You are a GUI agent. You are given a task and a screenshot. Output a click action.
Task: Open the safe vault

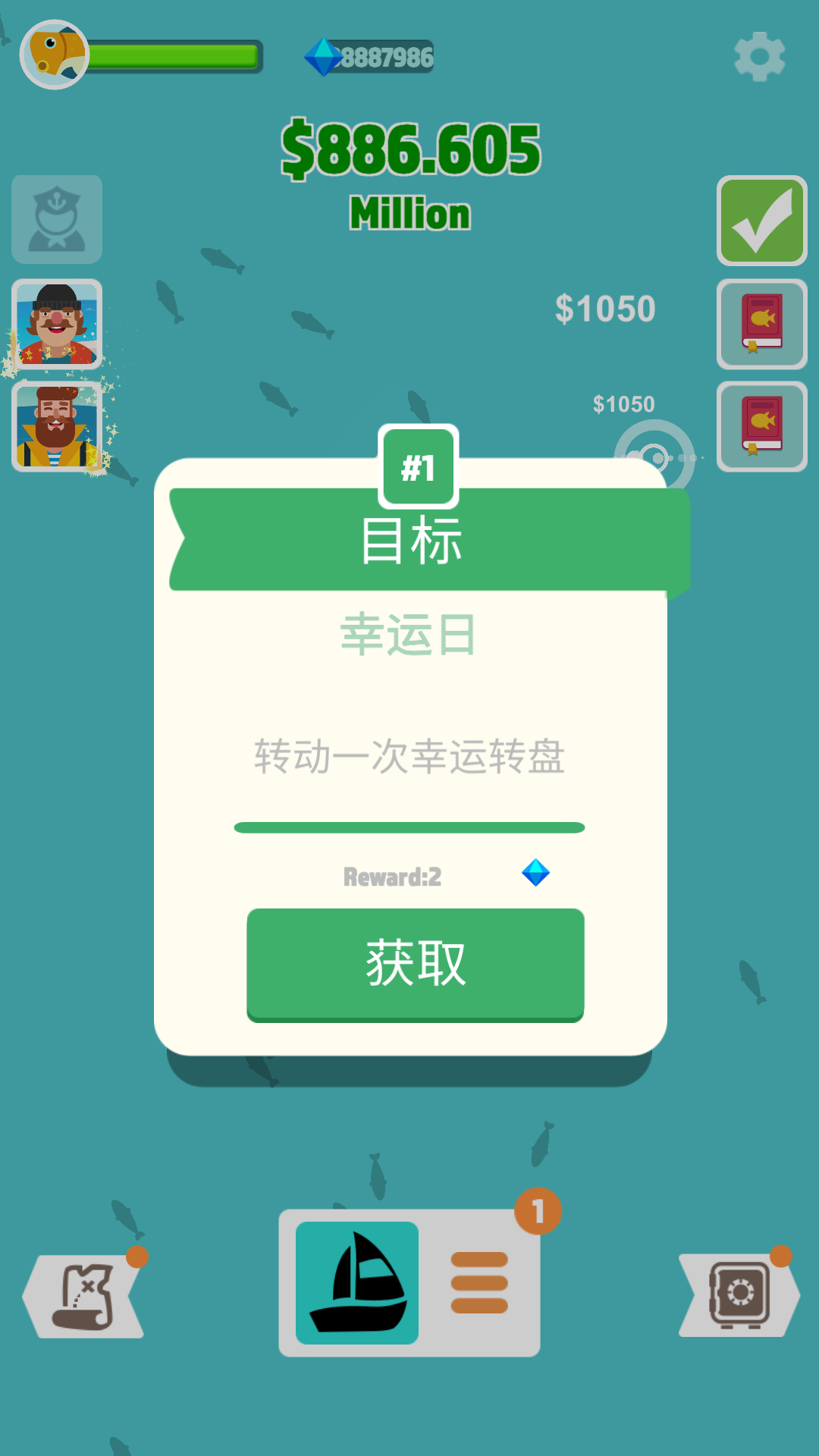coord(739,1295)
